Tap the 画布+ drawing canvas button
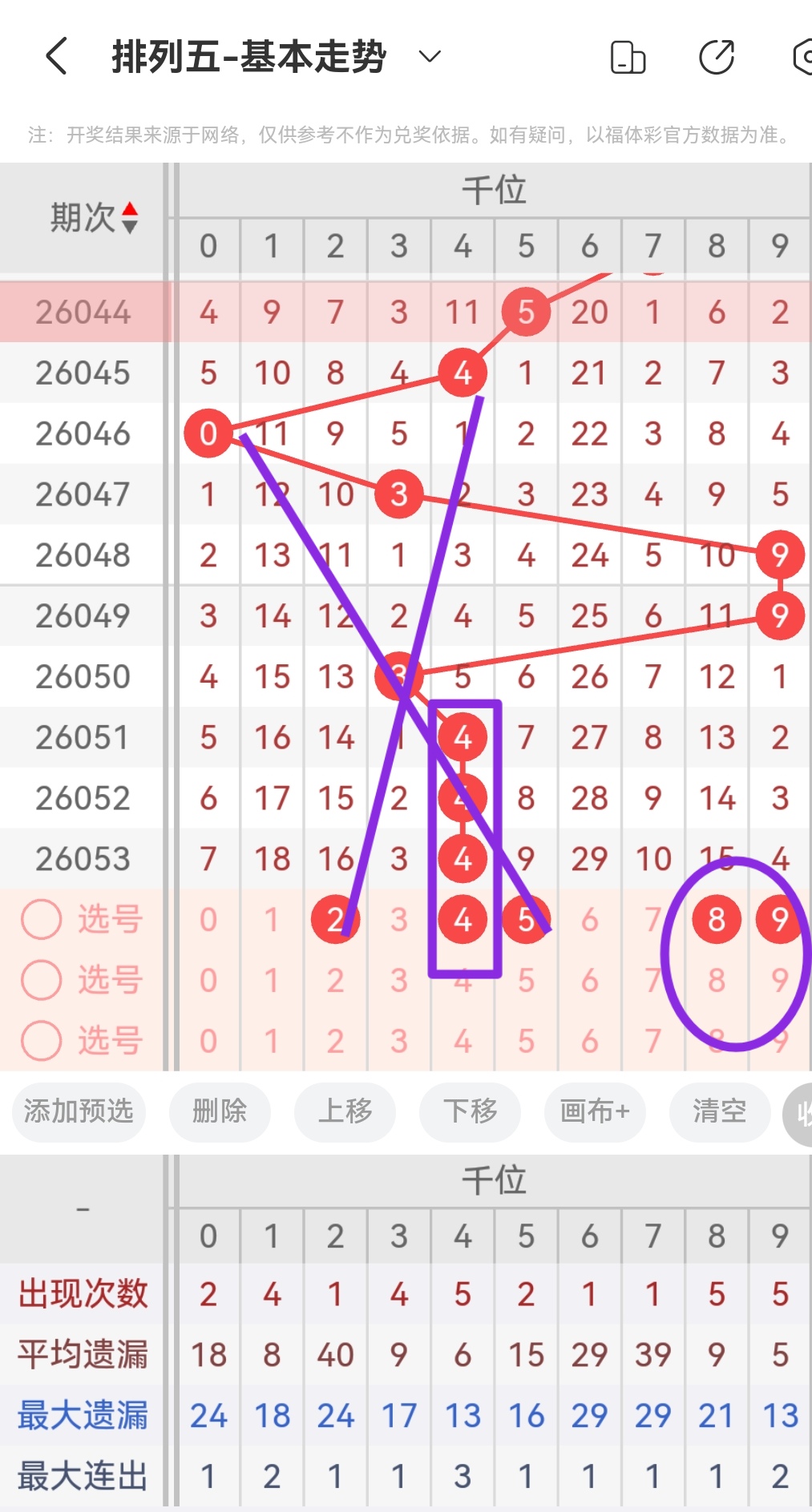Image resolution: width=812 pixels, height=1512 pixels. [x=594, y=1111]
